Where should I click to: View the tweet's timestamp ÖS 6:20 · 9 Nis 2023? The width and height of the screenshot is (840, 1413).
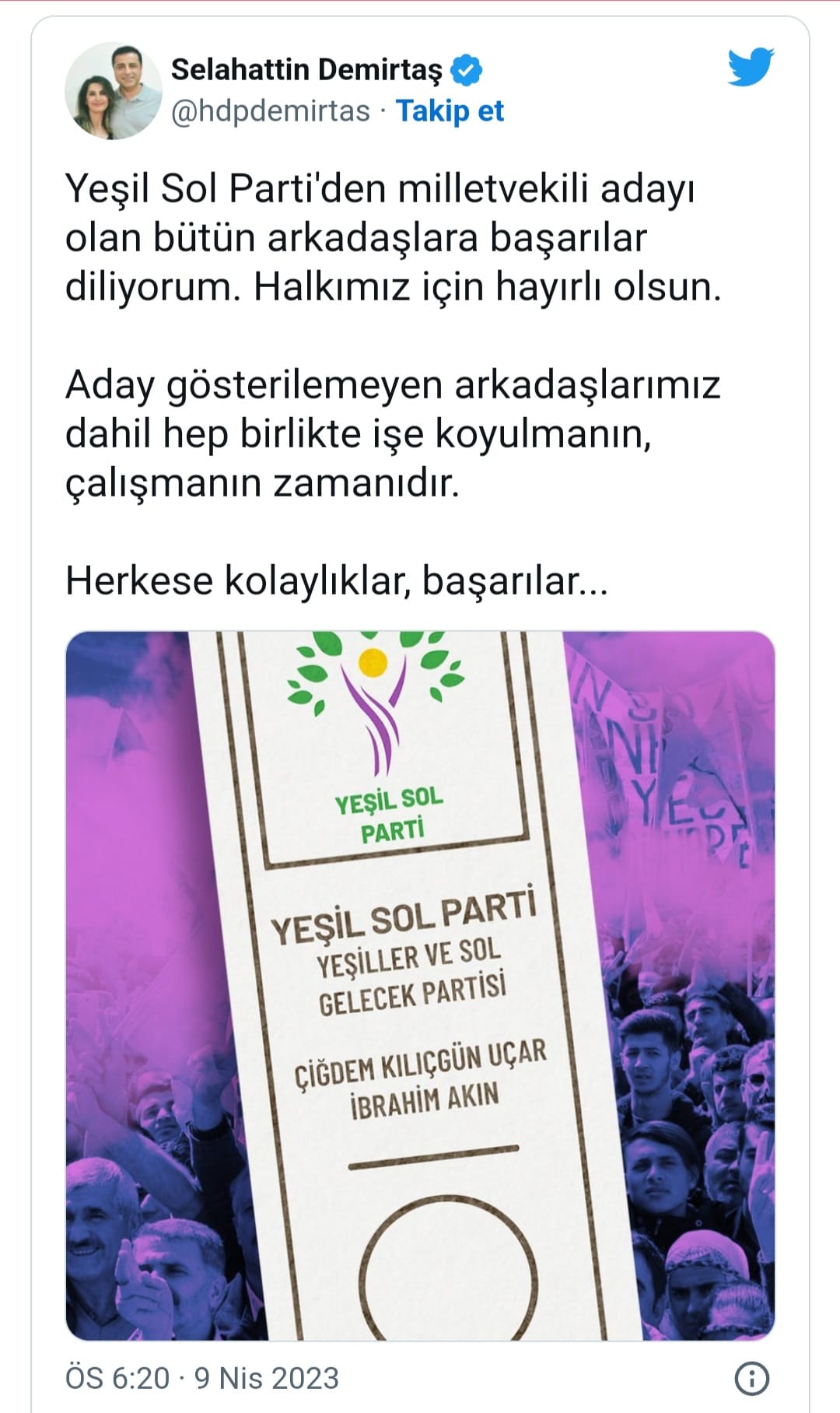202,1378
